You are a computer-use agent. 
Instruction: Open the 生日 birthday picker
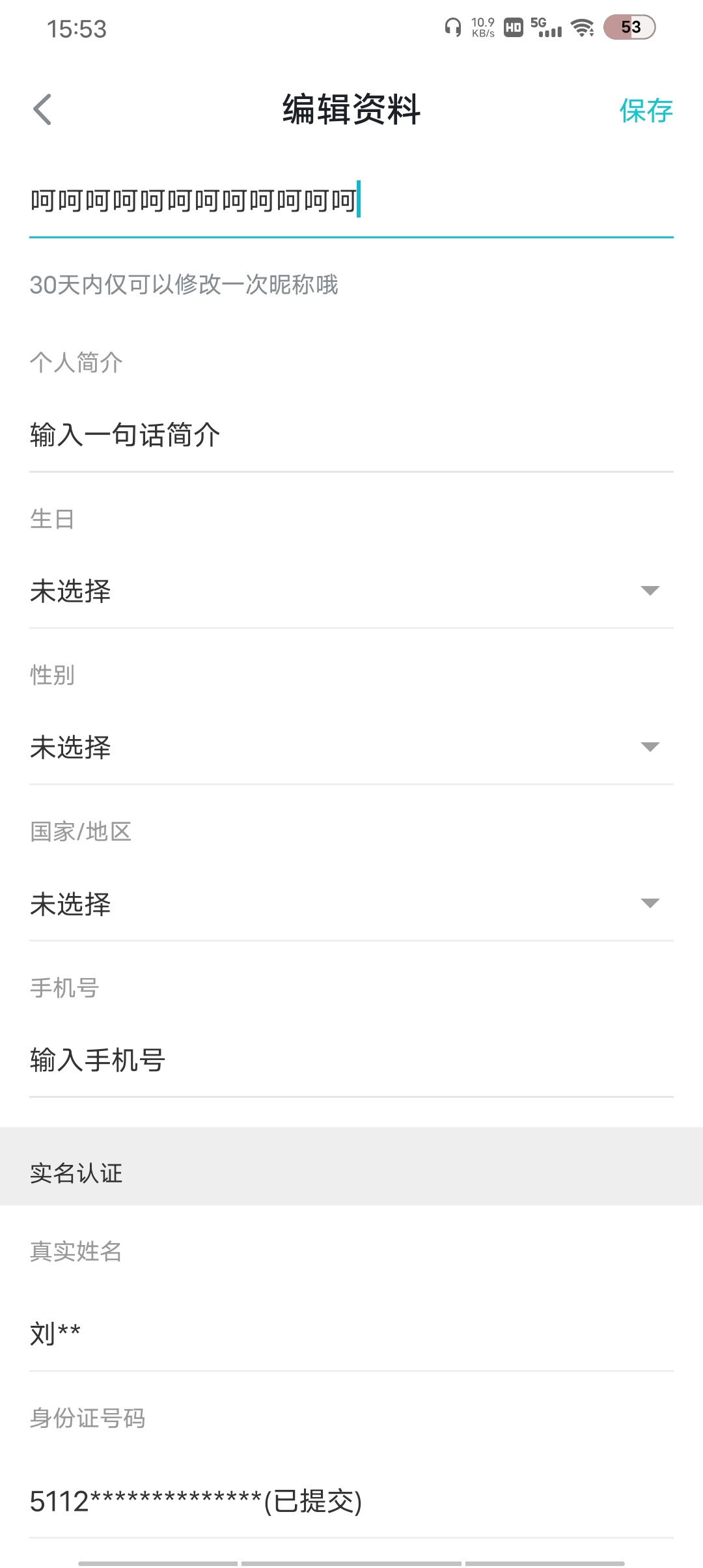pyautogui.click(x=351, y=591)
